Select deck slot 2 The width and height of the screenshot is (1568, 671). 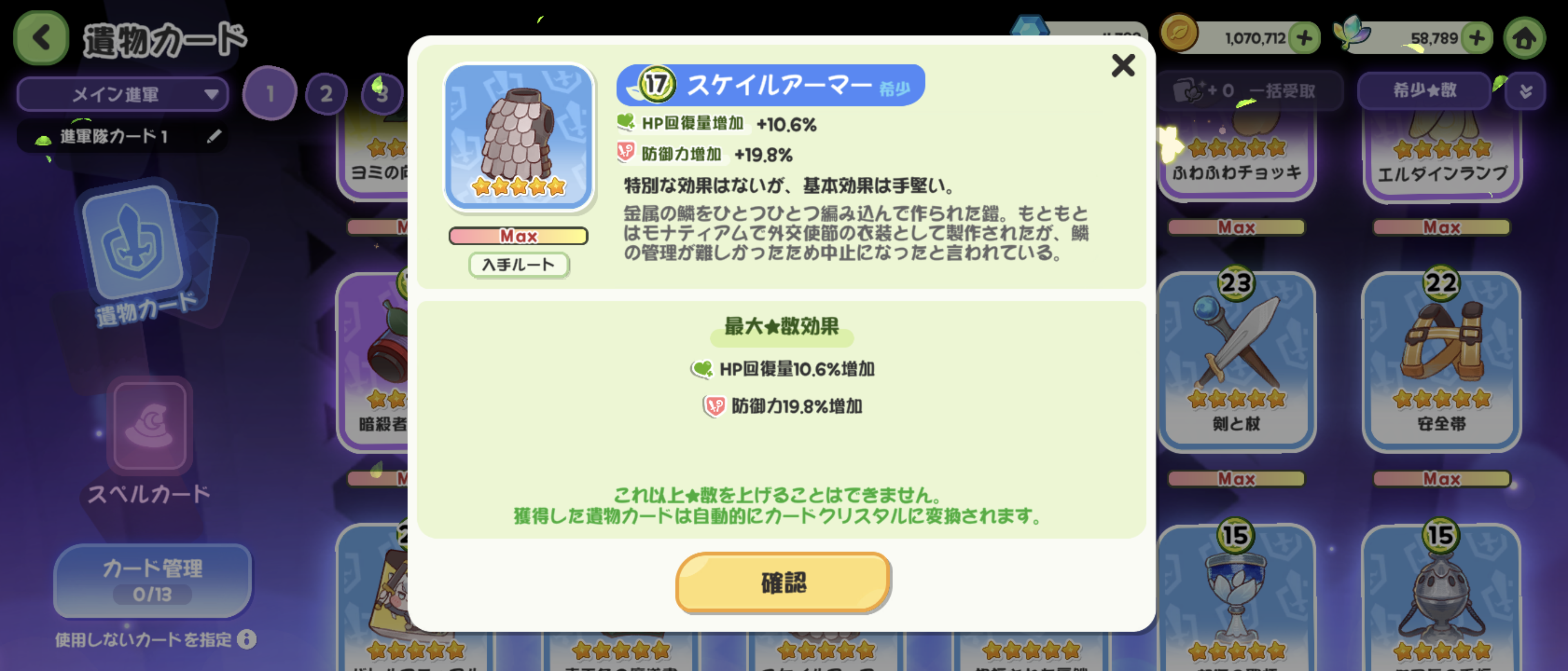[x=326, y=94]
